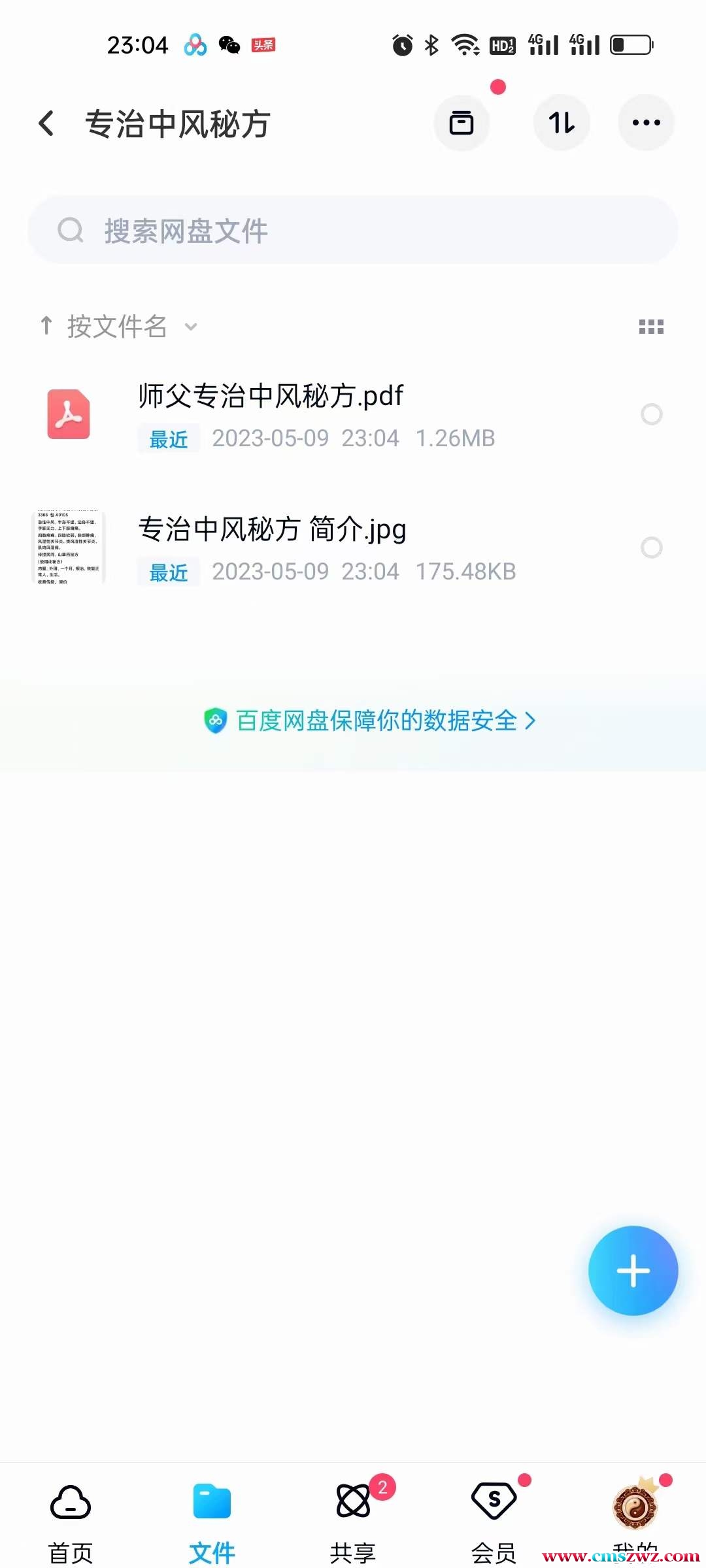706x1568 pixels.
Task: Go back from 专治中风秘方 folder
Action: coord(46,123)
